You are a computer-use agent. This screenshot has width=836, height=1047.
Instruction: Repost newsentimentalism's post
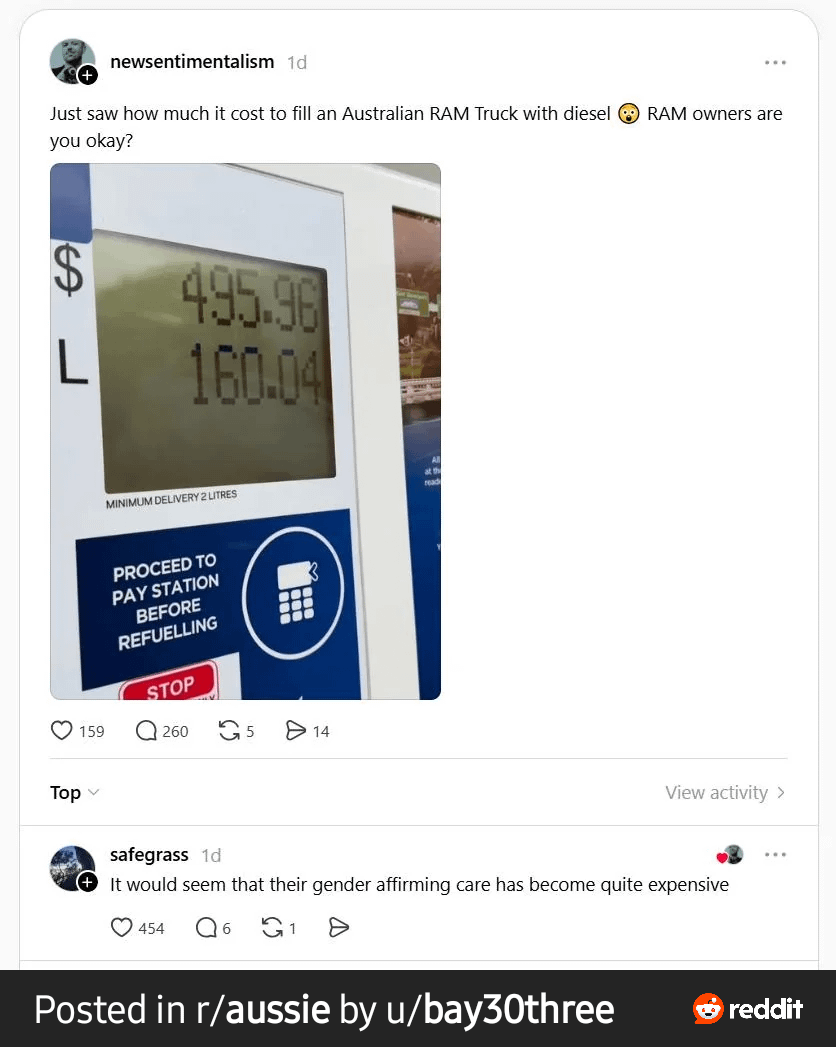229,731
